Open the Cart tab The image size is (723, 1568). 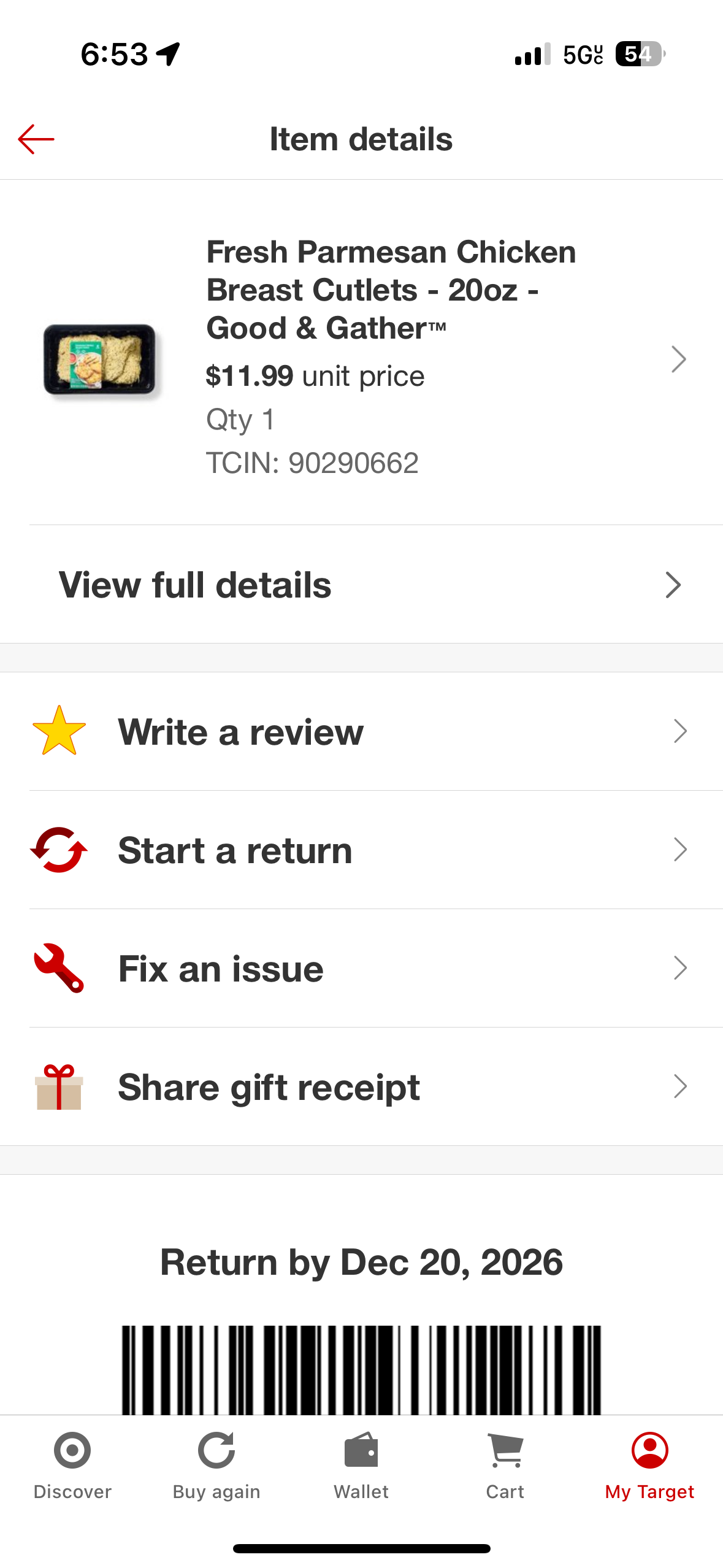coord(505,1465)
